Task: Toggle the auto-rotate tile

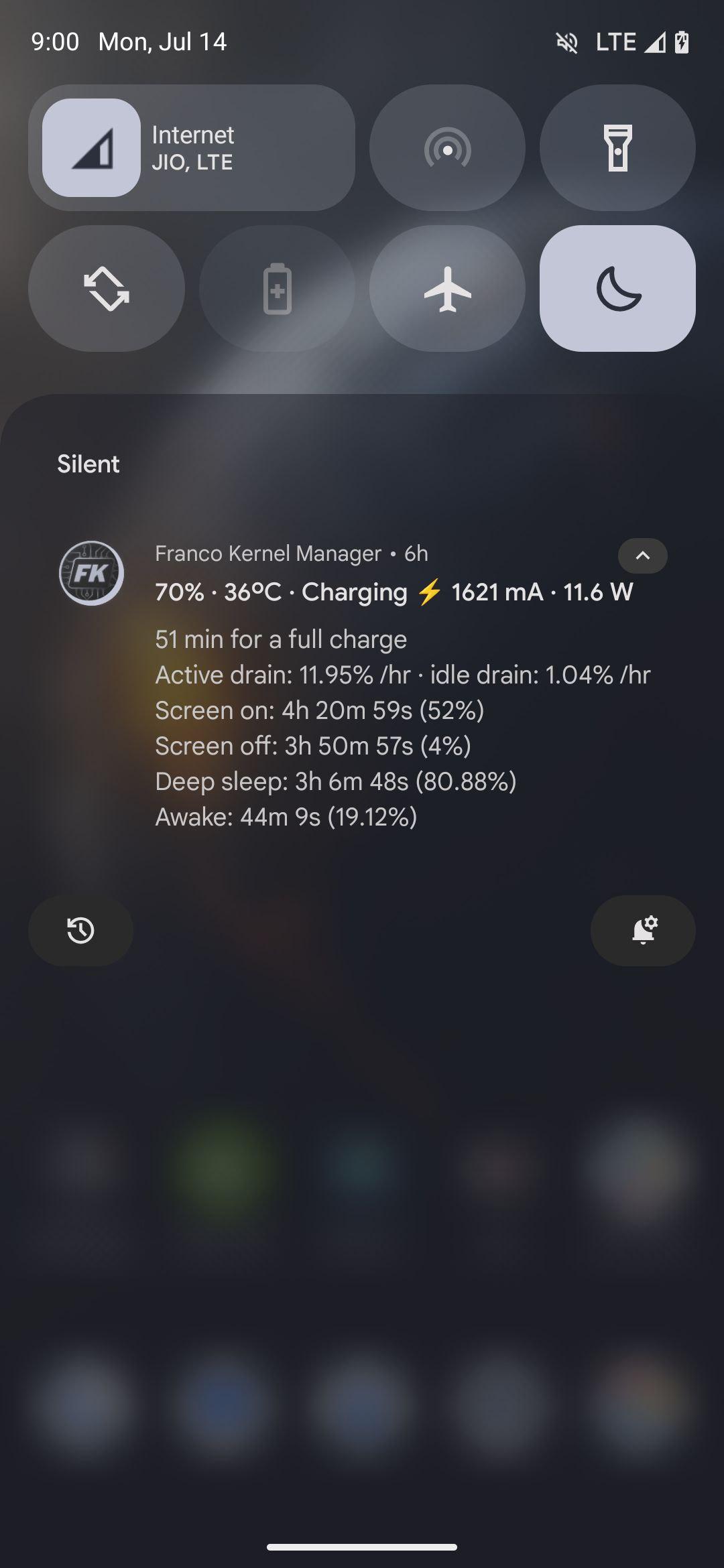Action: [107, 289]
